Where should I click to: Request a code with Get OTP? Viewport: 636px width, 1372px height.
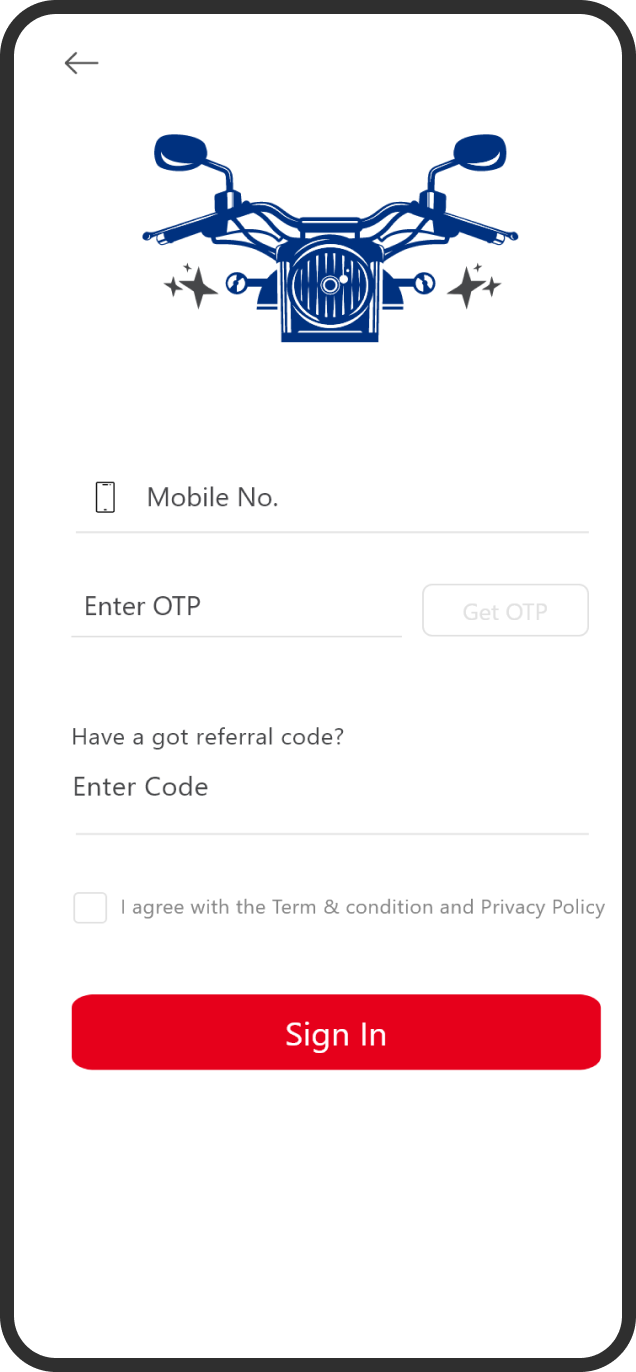tap(505, 611)
